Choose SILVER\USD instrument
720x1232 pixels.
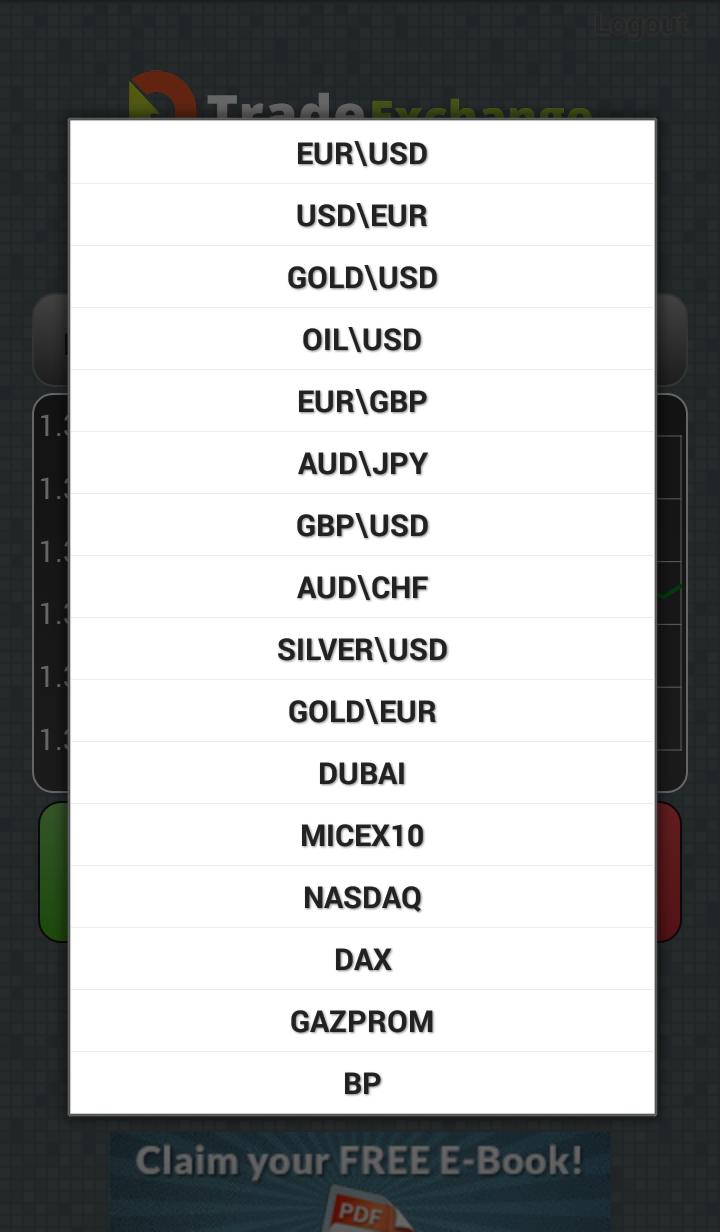[x=362, y=649]
